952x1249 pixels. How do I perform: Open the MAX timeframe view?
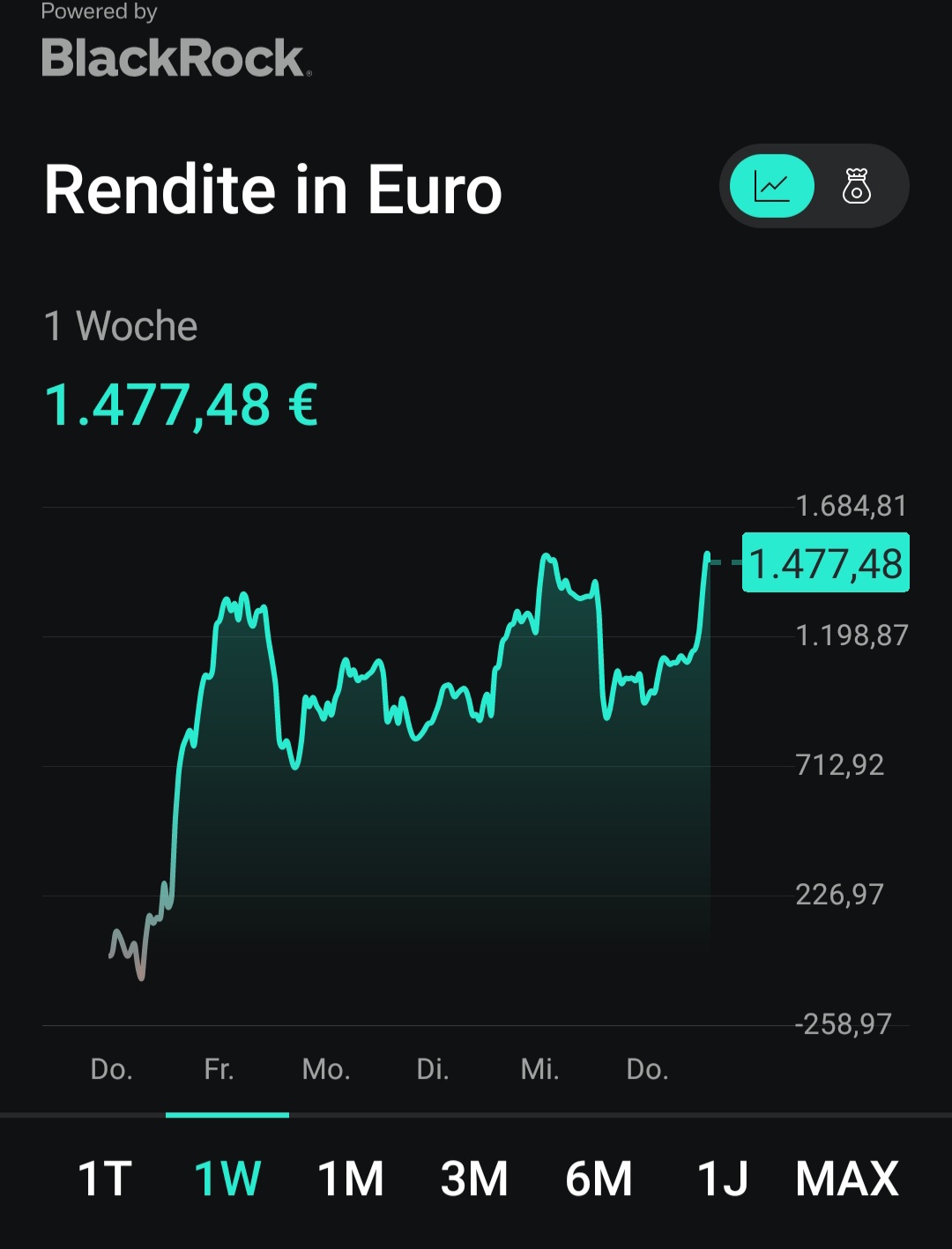point(847,1176)
